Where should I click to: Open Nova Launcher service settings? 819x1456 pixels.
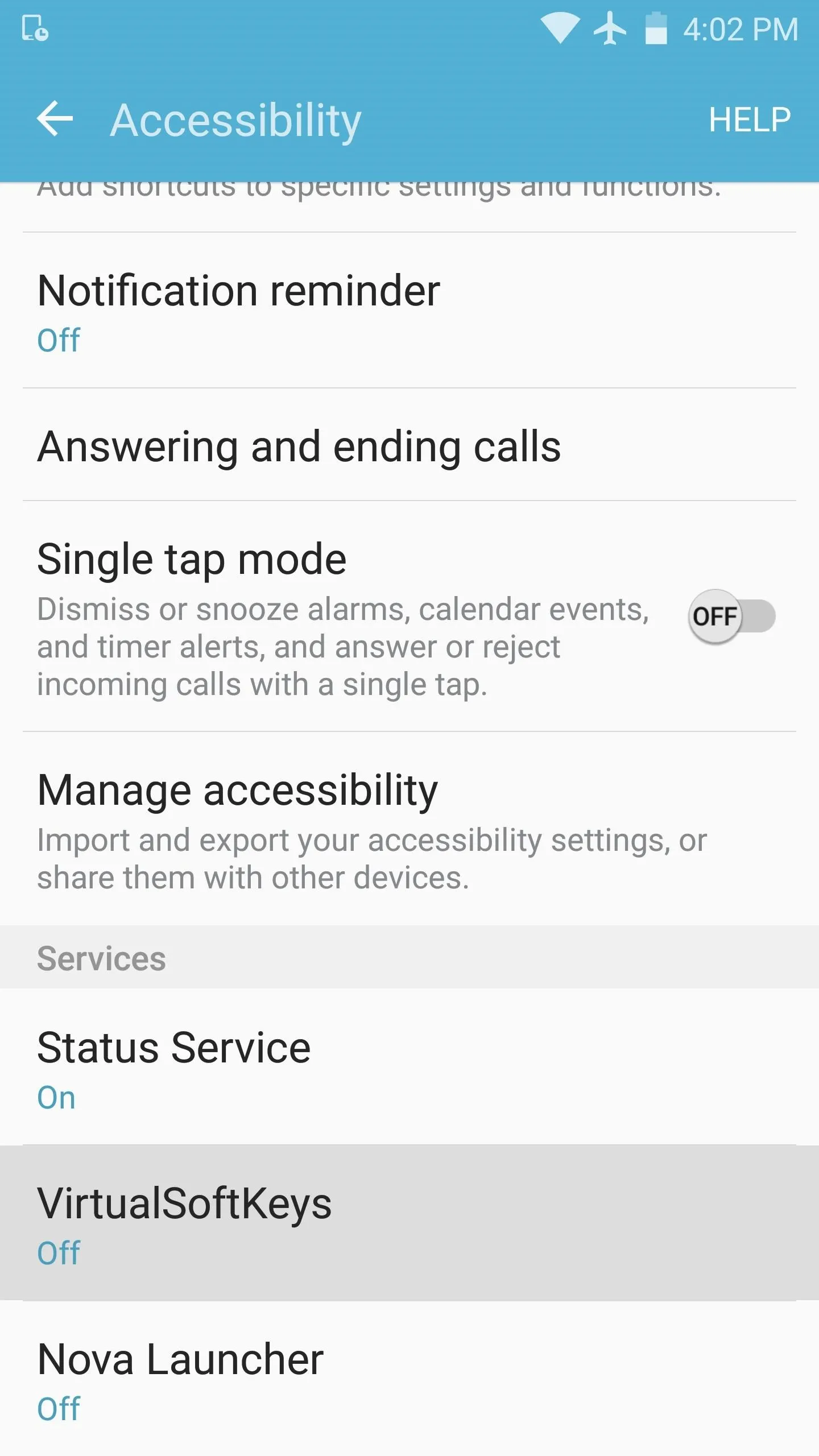[x=409, y=1379]
